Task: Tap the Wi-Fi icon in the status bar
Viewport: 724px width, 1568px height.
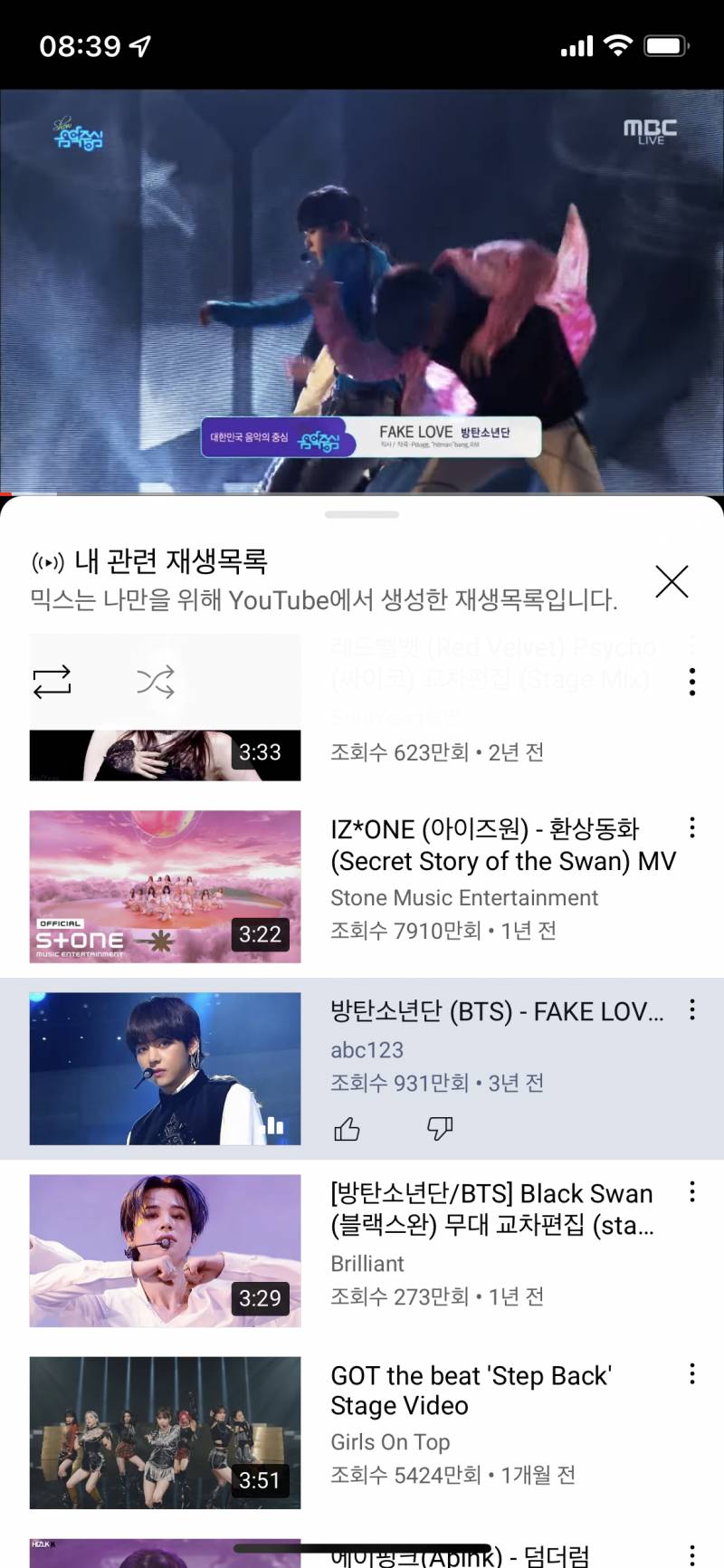Action: pos(619,45)
